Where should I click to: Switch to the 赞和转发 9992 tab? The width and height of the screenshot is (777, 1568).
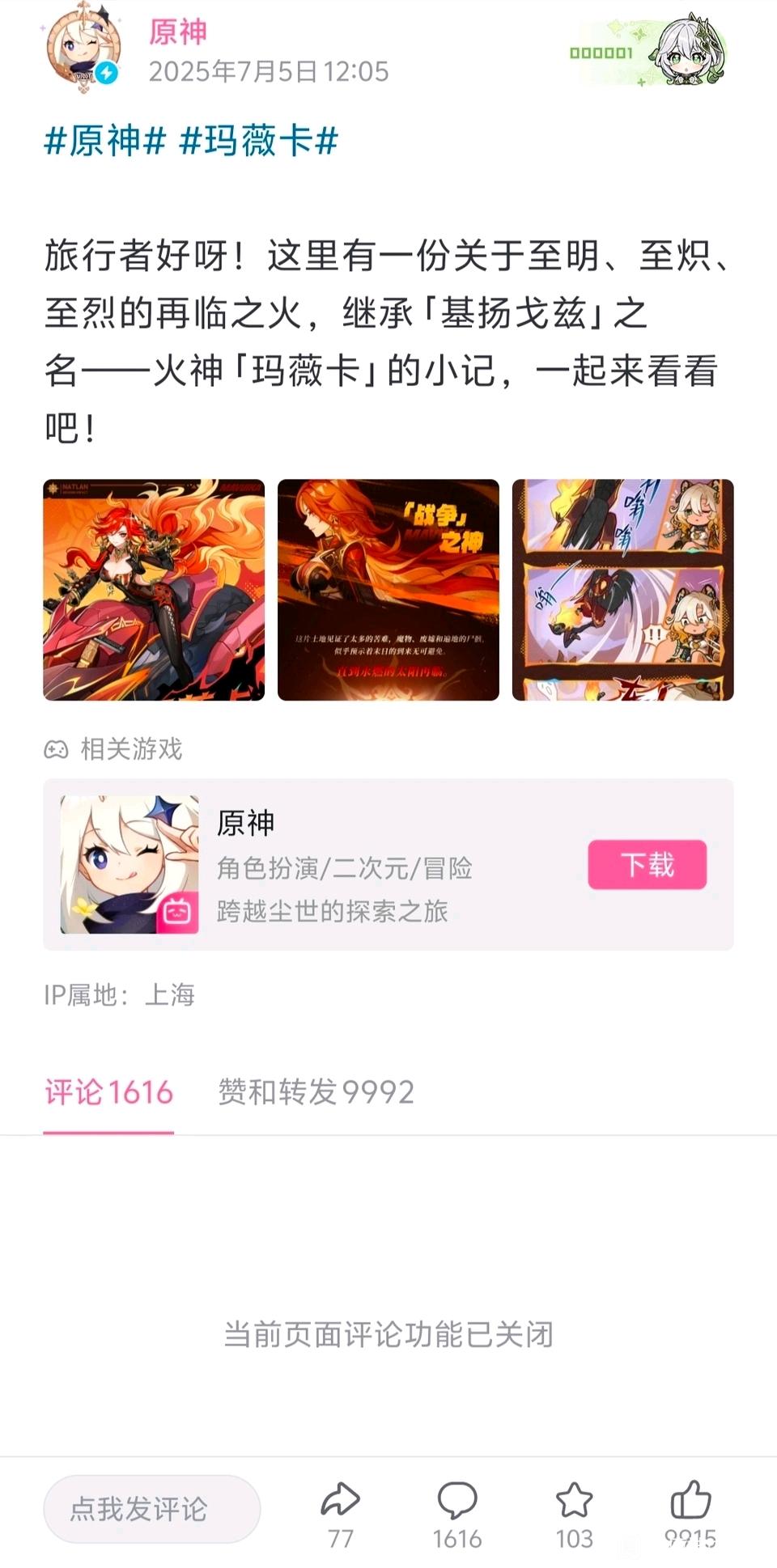316,1092
